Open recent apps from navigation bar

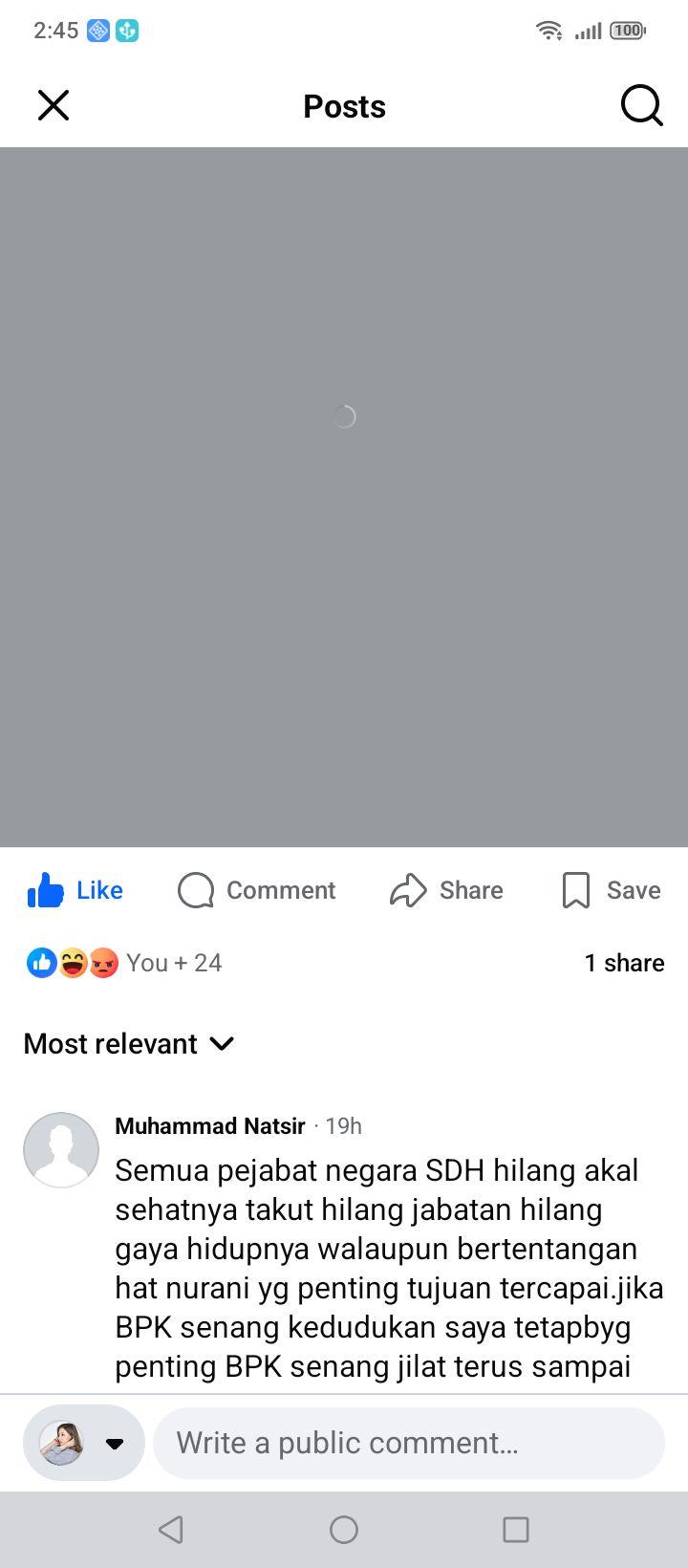[516, 1530]
